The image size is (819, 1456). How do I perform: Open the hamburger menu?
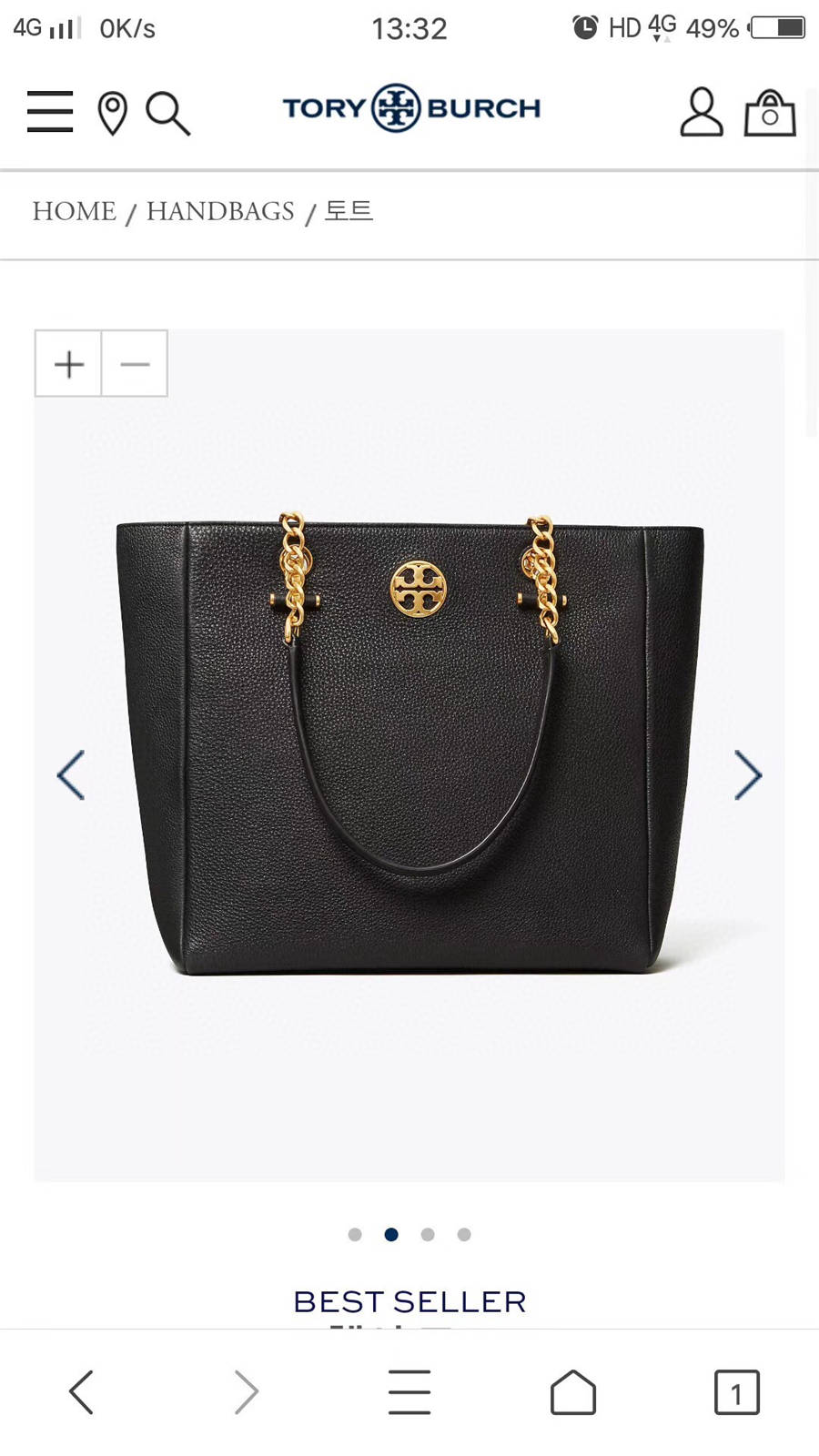tap(50, 112)
